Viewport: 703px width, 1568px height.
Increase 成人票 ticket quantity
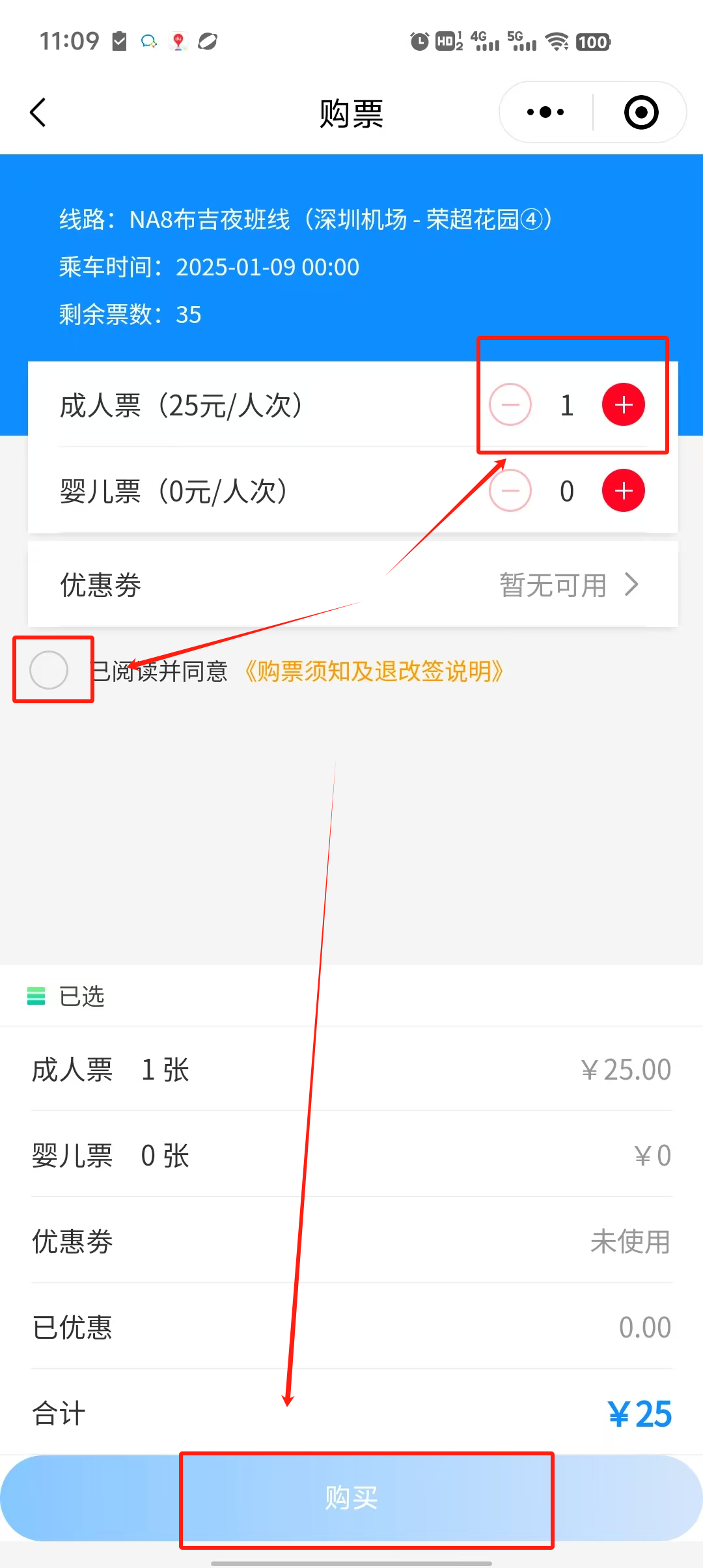pos(623,404)
